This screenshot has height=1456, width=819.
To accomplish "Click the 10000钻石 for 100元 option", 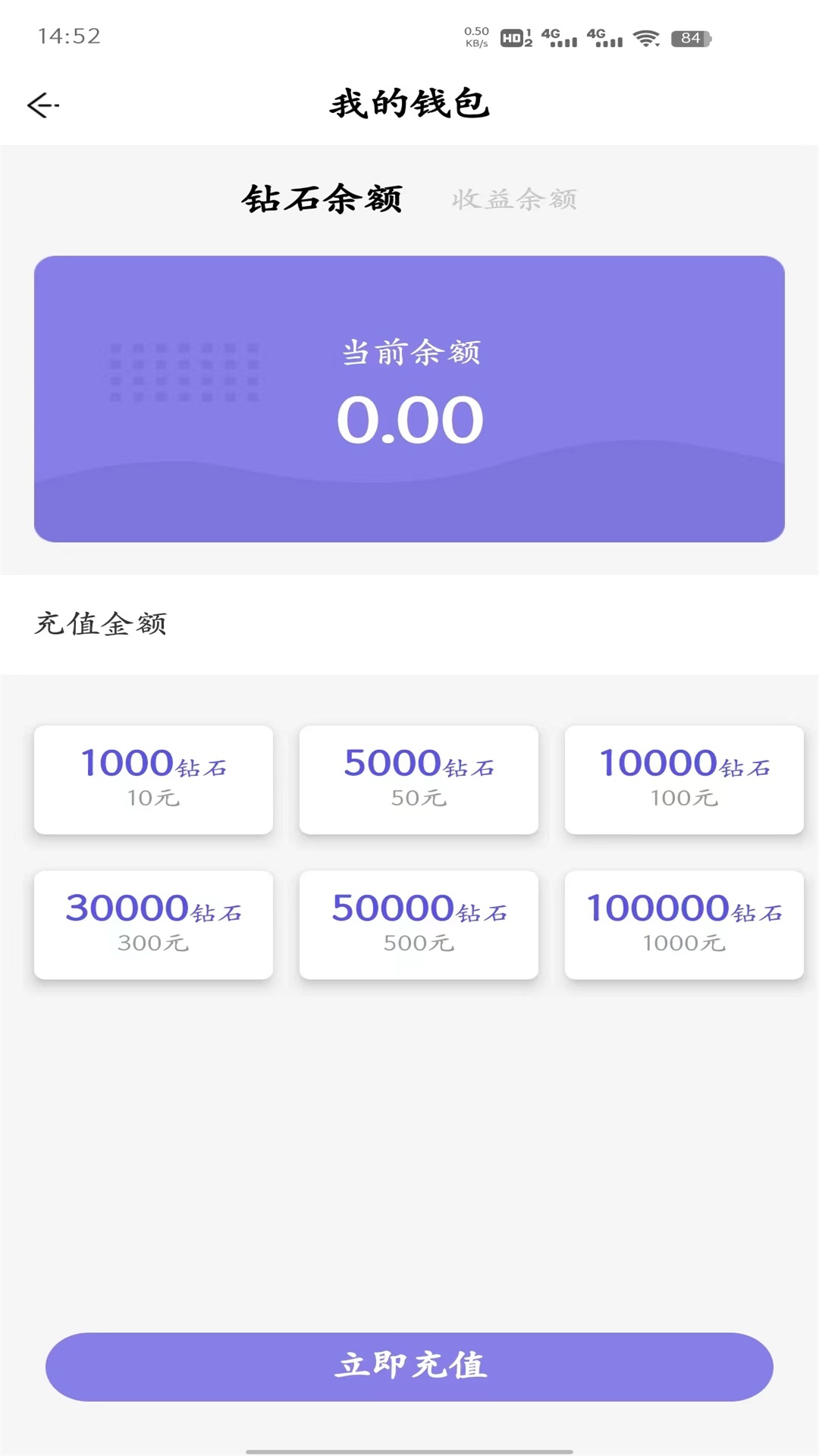I will point(683,780).
